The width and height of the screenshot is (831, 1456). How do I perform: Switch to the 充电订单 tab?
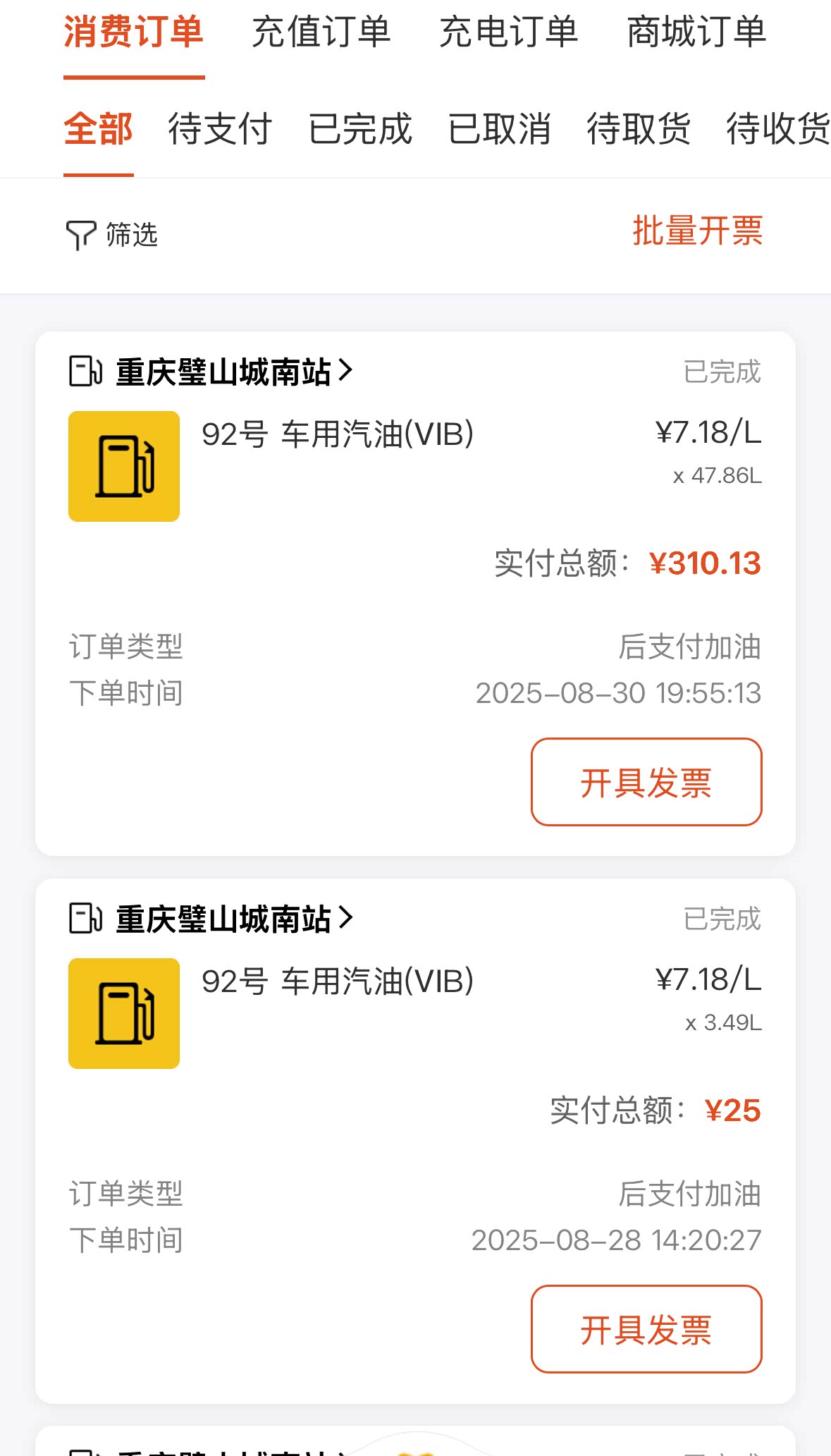pyautogui.click(x=509, y=32)
